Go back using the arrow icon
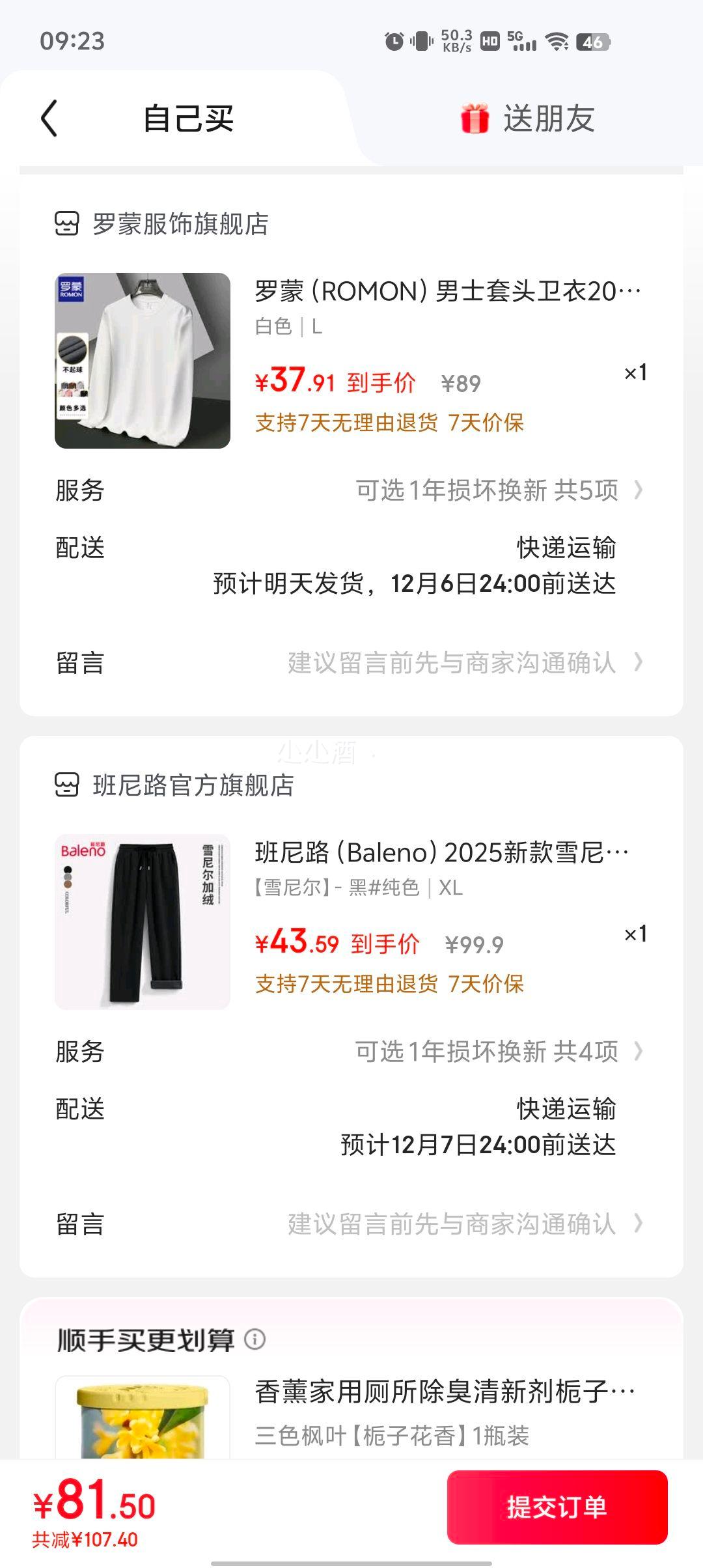Image resolution: width=703 pixels, height=1568 pixels. (49, 119)
